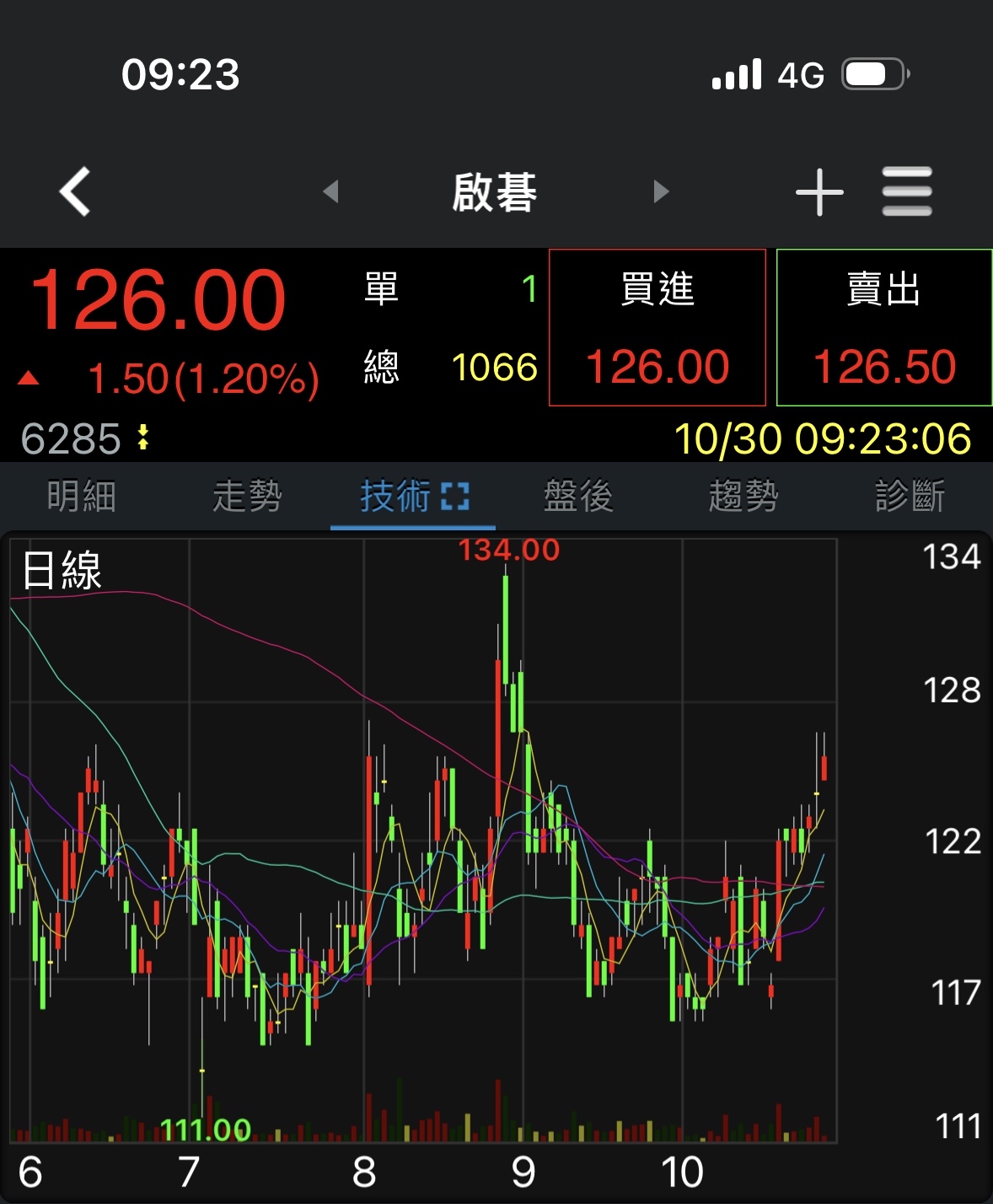The width and height of the screenshot is (993, 1204).
Task: View the 趨勢 tab
Action: click(x=743, y=496)
